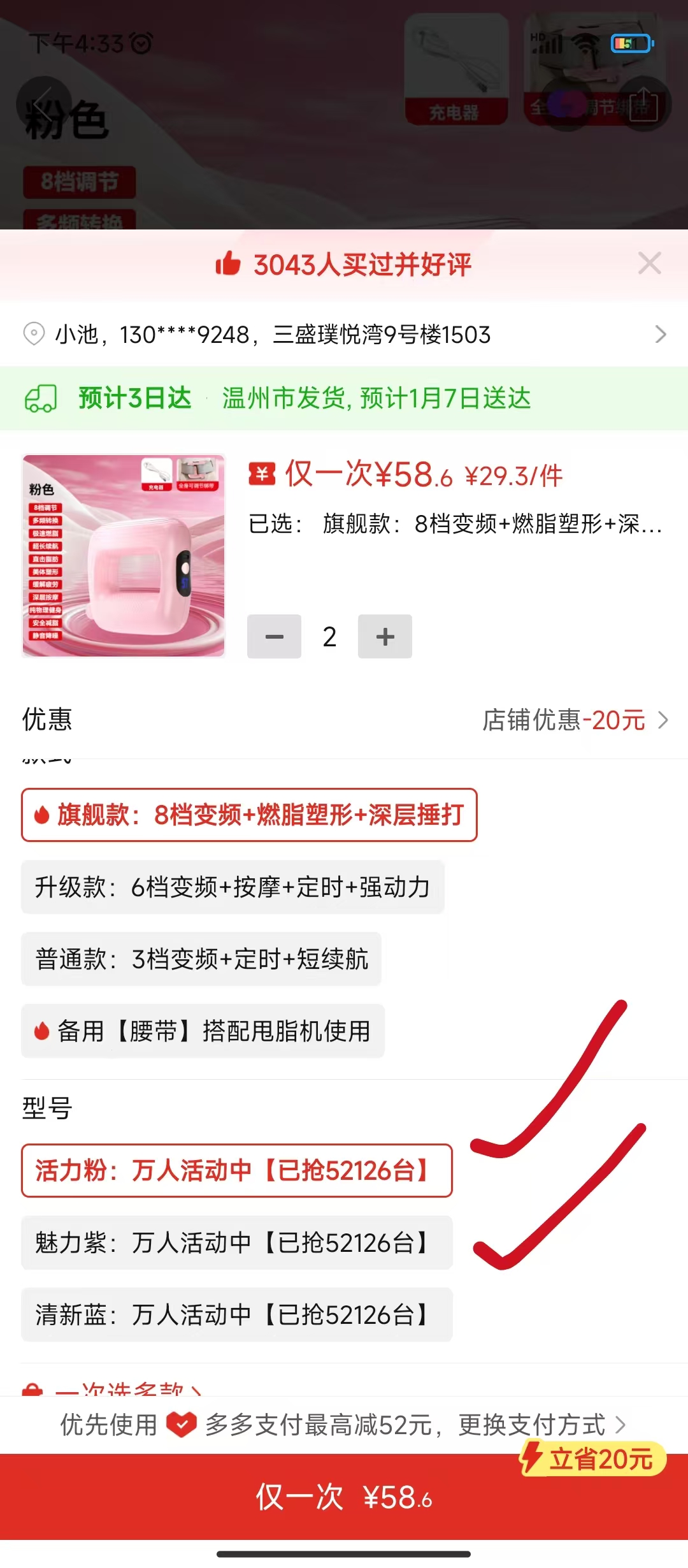Image resolution: width=688 pixels, height=1568 pixels.
Task: Choose 清新蓝 color model
Action: 236,1315
